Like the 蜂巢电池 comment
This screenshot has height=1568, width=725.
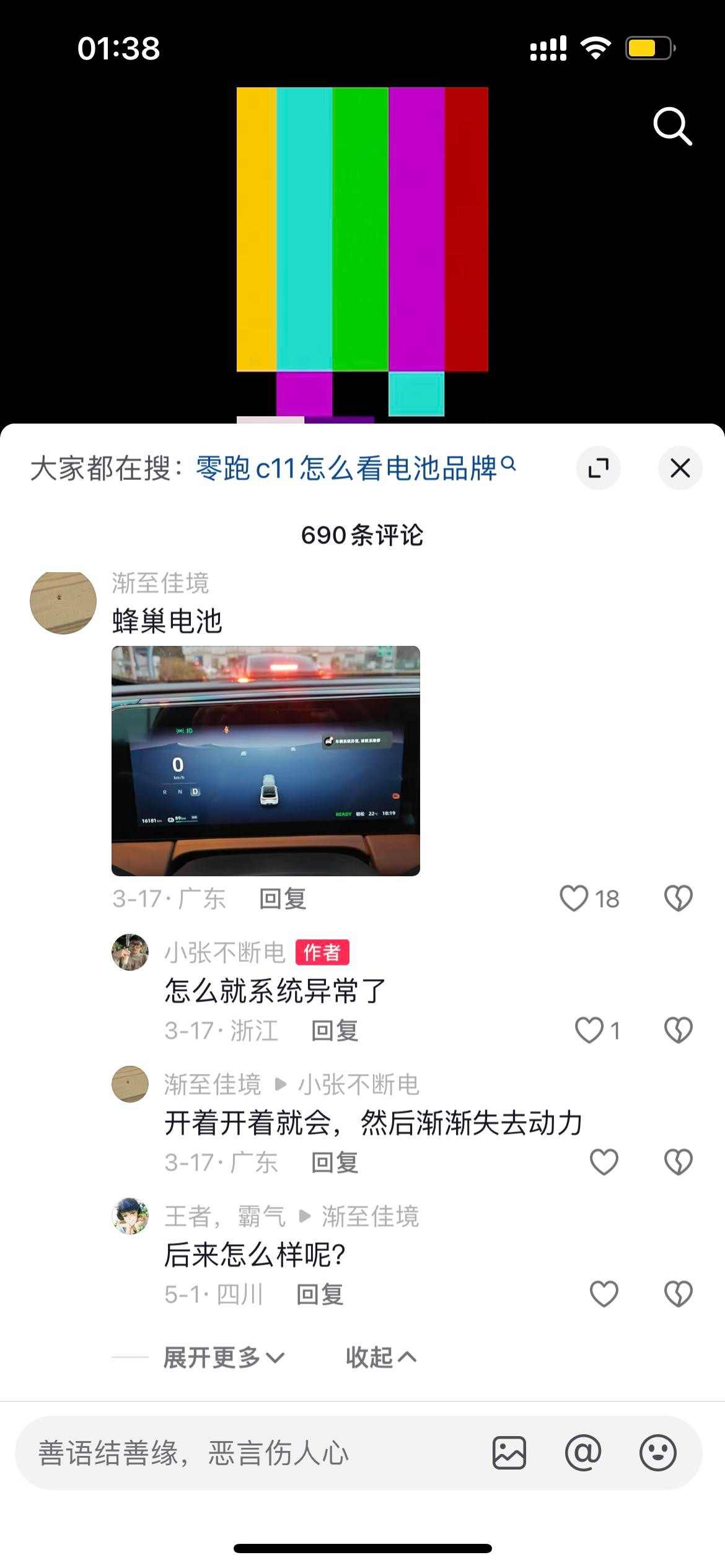point(574,898)
